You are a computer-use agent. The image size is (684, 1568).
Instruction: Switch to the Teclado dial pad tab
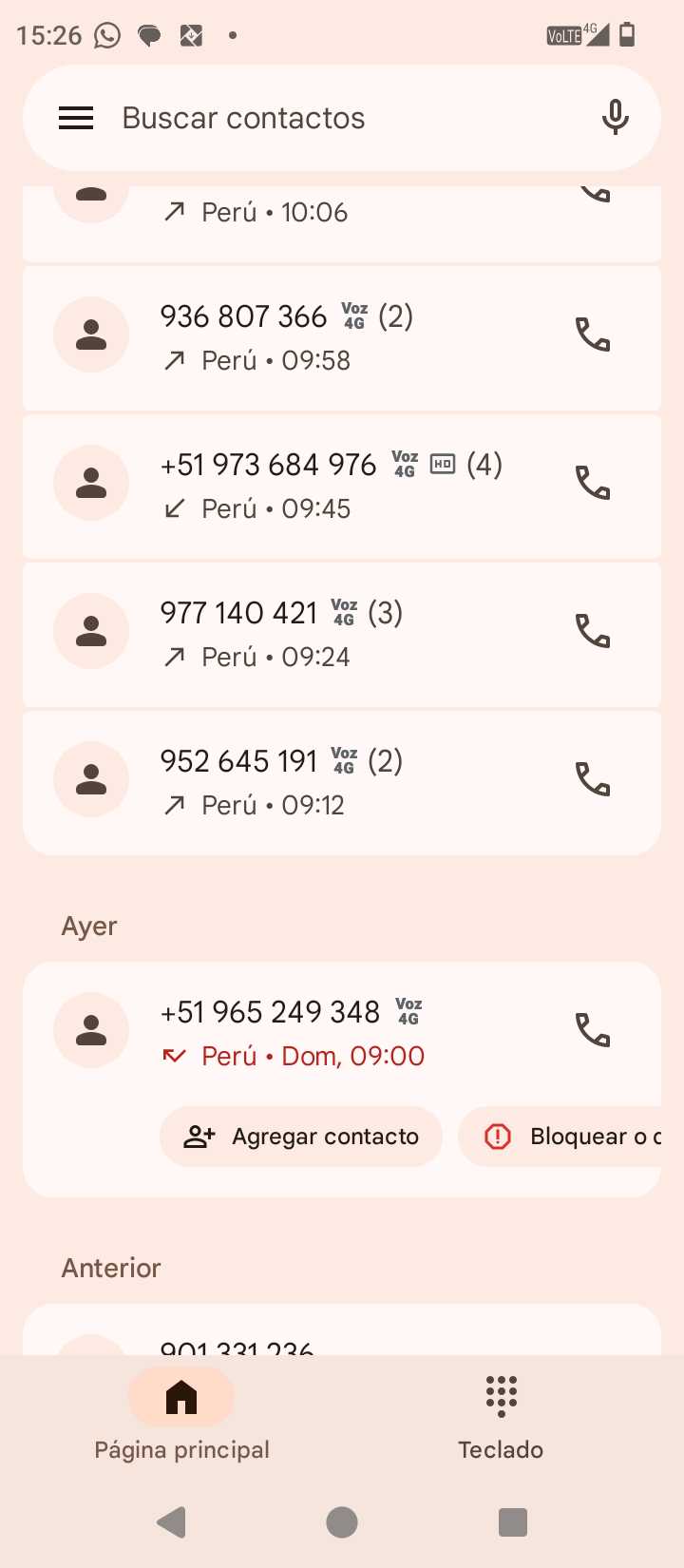(x=501, y=1418)
